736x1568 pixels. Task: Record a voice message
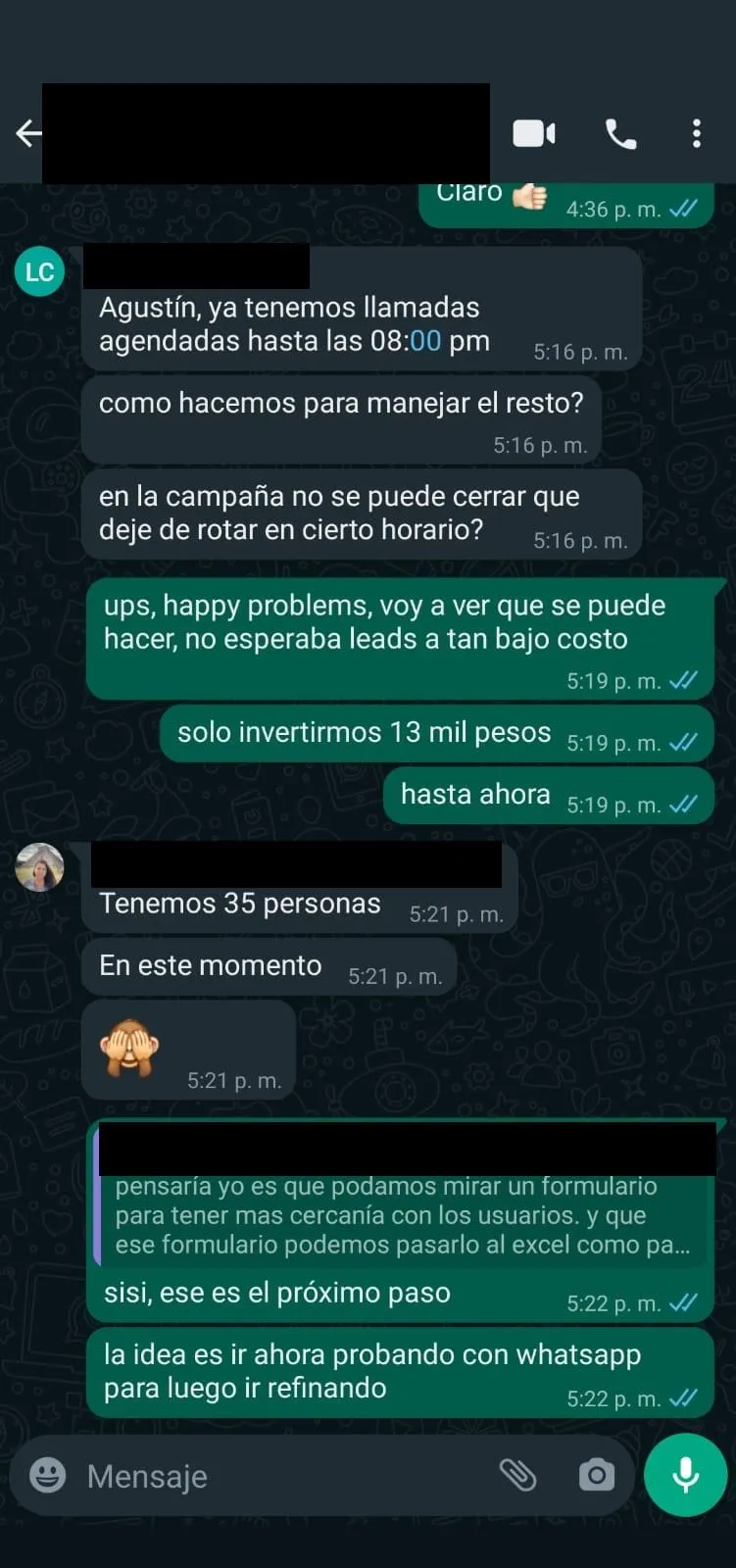(686, 1475)
